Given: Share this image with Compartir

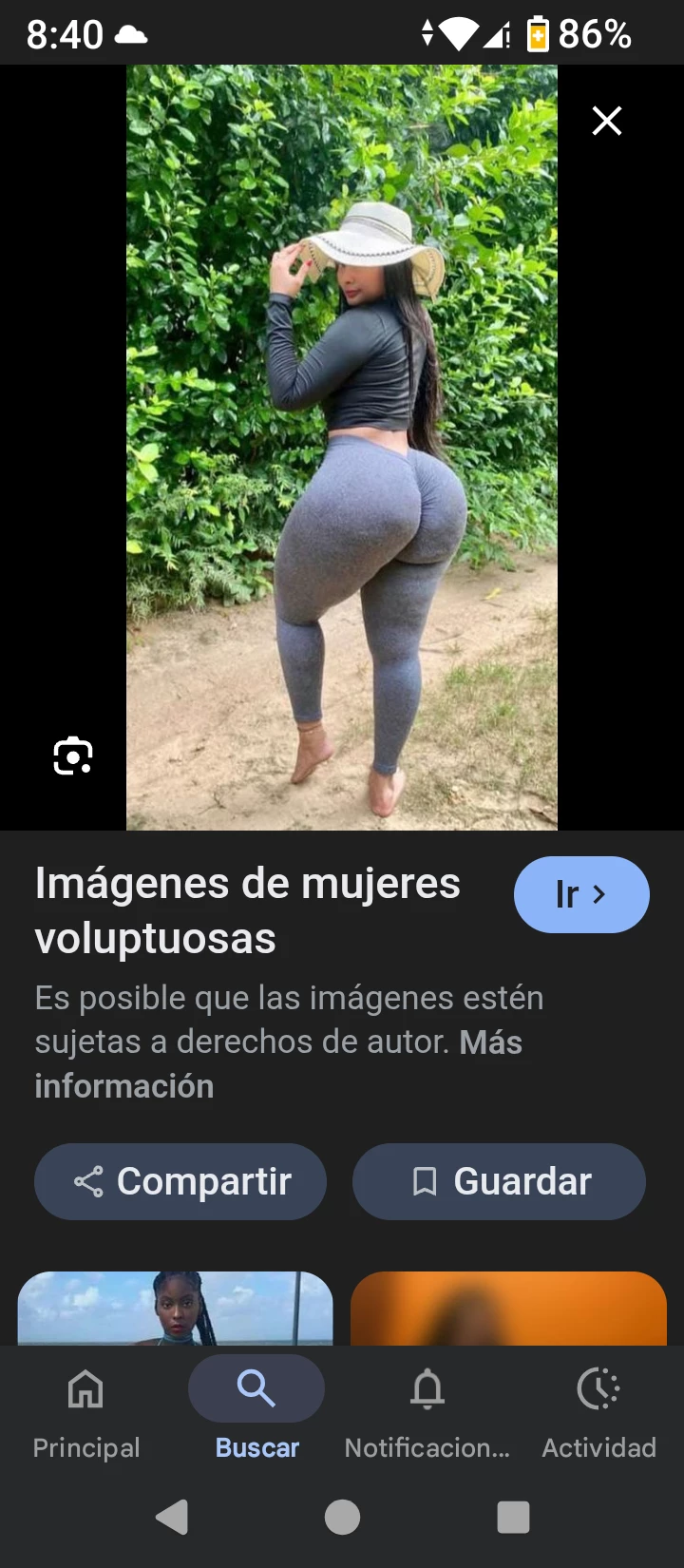Looking at the screenshot, I should [x=180, y=1181].
